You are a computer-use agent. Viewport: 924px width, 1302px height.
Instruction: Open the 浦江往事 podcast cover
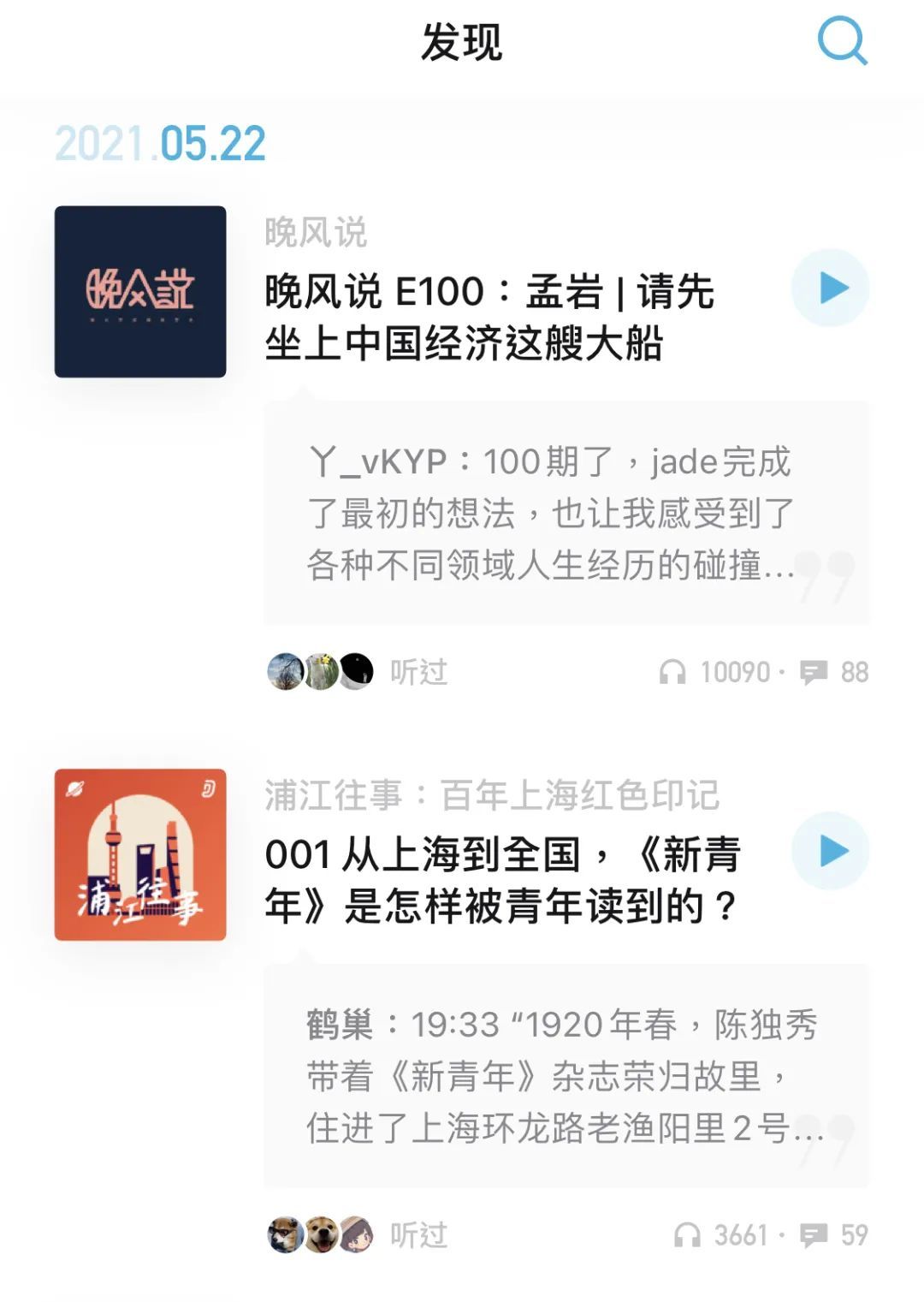pos(140,855)
